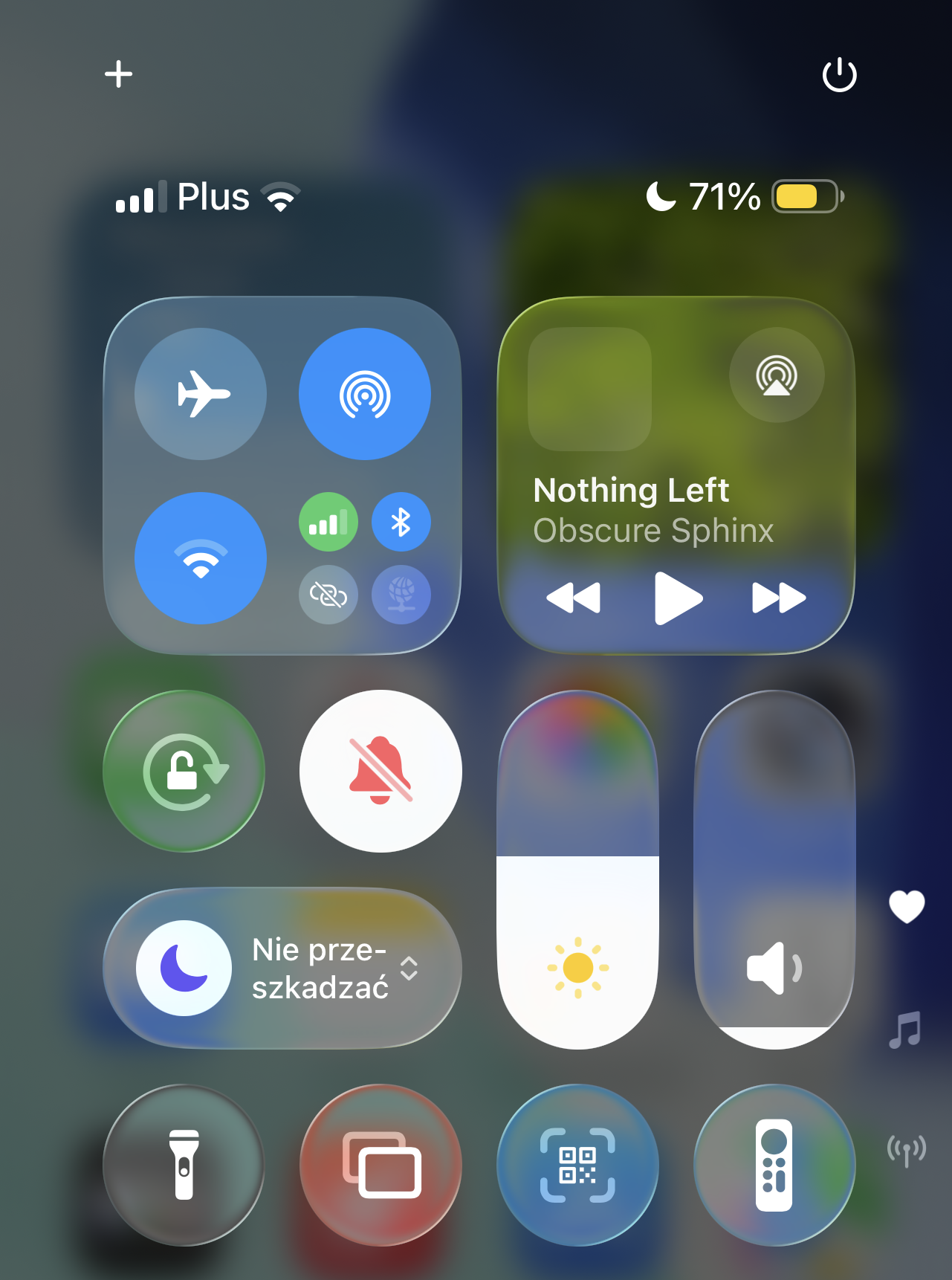952x1280 pixels.
Task: Toggle the rotation lock
Action: (x=184, y=772)
